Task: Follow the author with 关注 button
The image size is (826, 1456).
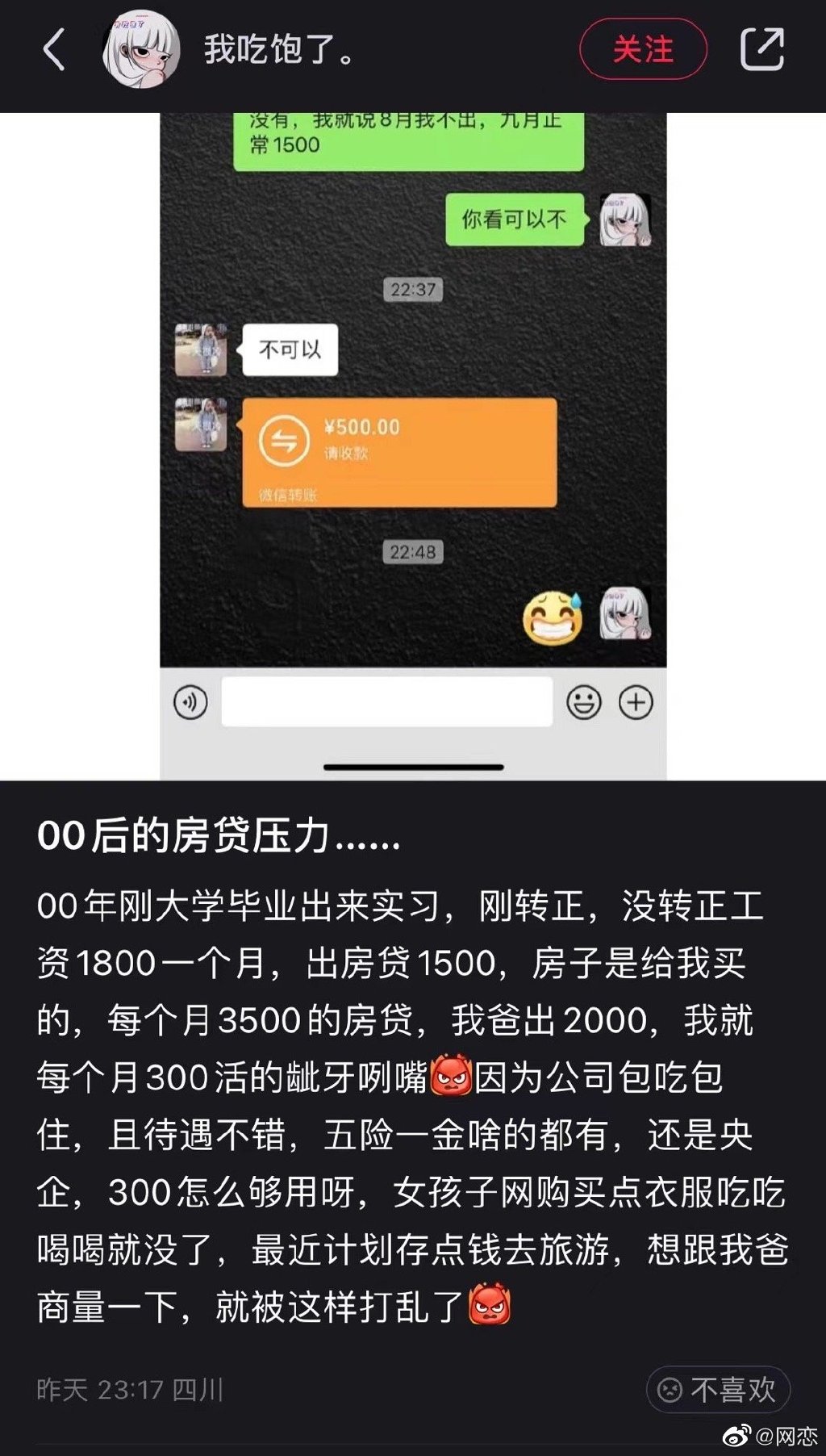Action: pyautogui.click(x=643, y=49)
